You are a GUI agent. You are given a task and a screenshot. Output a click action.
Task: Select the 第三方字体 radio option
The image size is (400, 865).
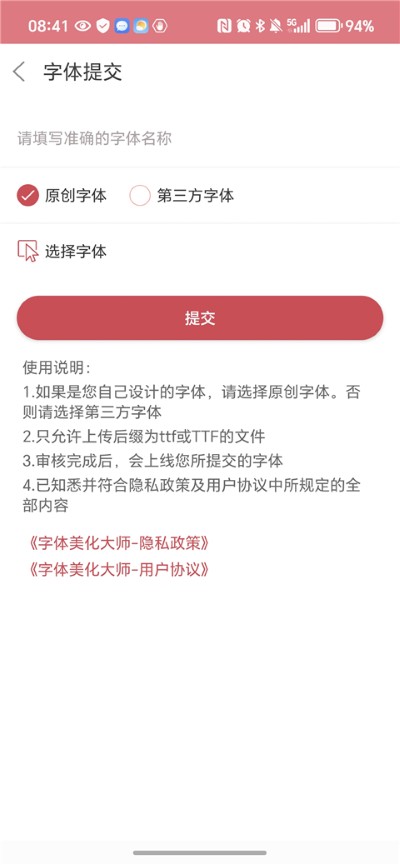(x=182, y=195)
